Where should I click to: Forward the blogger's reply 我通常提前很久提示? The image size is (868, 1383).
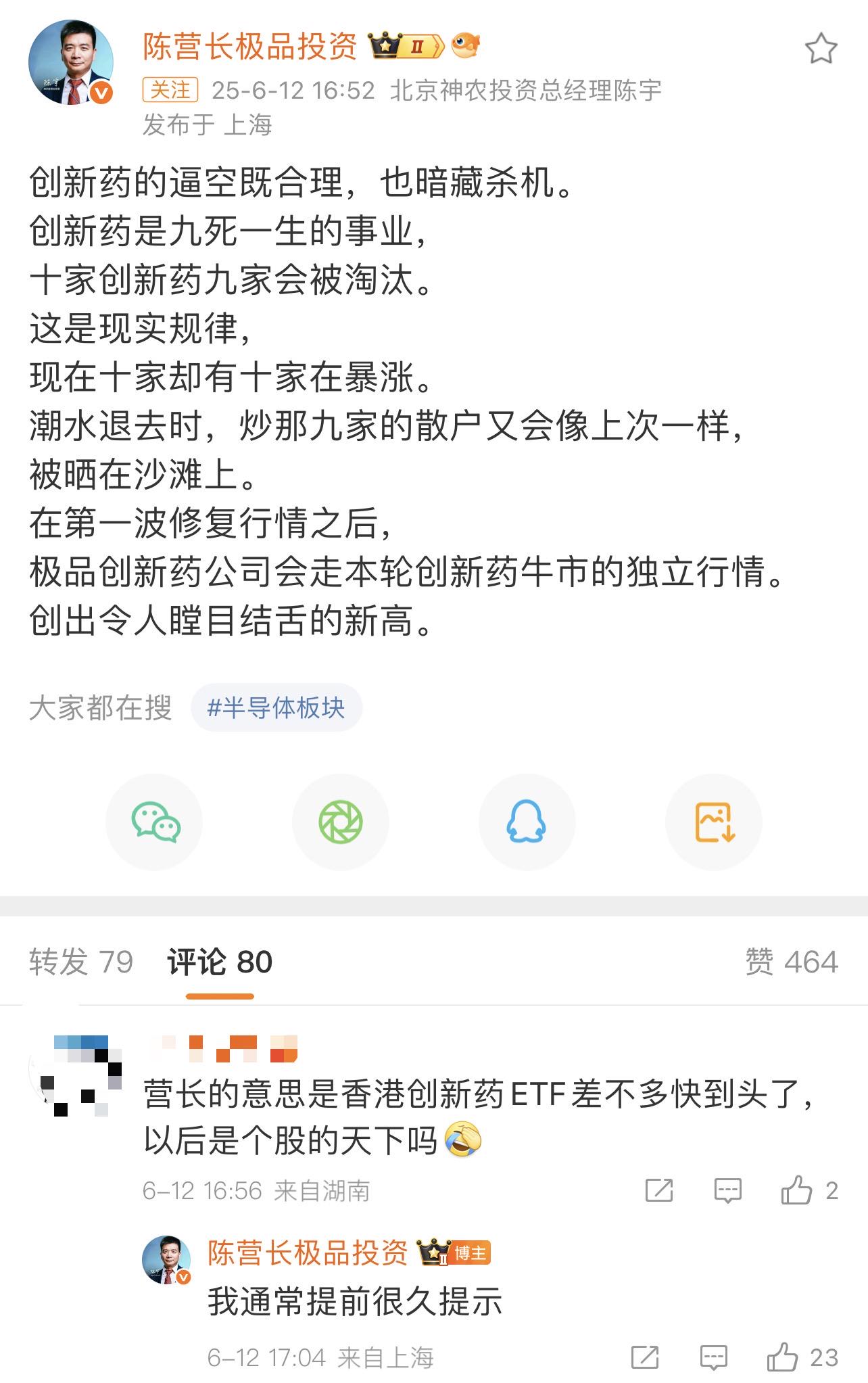[644, 1357]
